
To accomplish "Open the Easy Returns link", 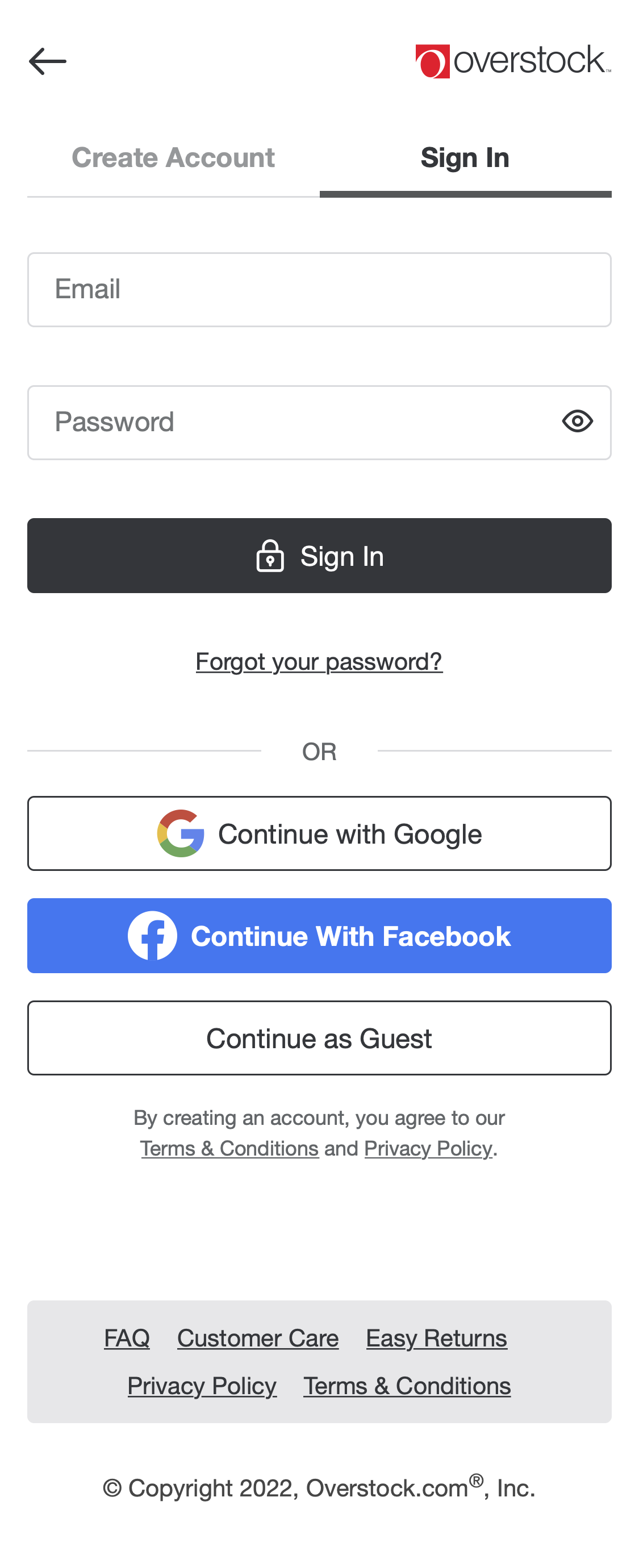I will pyautogui.click(x=436, y=1338).
